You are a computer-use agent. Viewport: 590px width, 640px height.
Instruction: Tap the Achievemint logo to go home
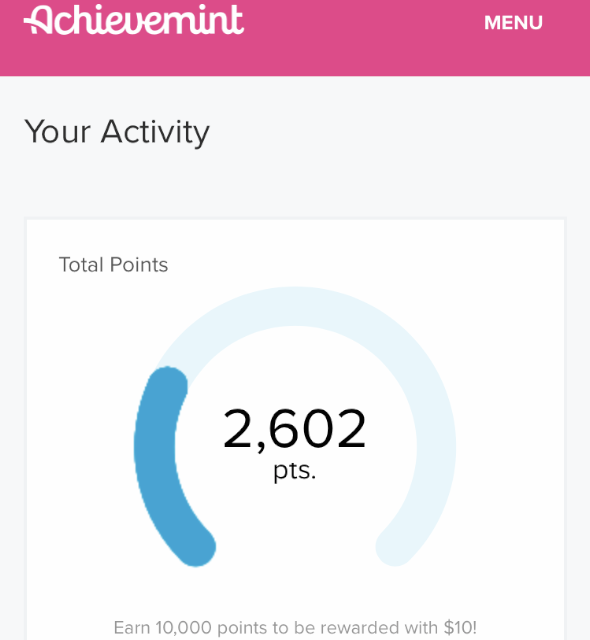point(134,20)
